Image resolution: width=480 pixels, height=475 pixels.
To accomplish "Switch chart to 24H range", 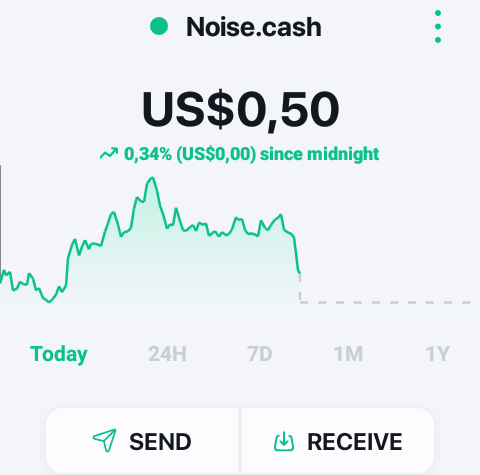I will 167,354.
